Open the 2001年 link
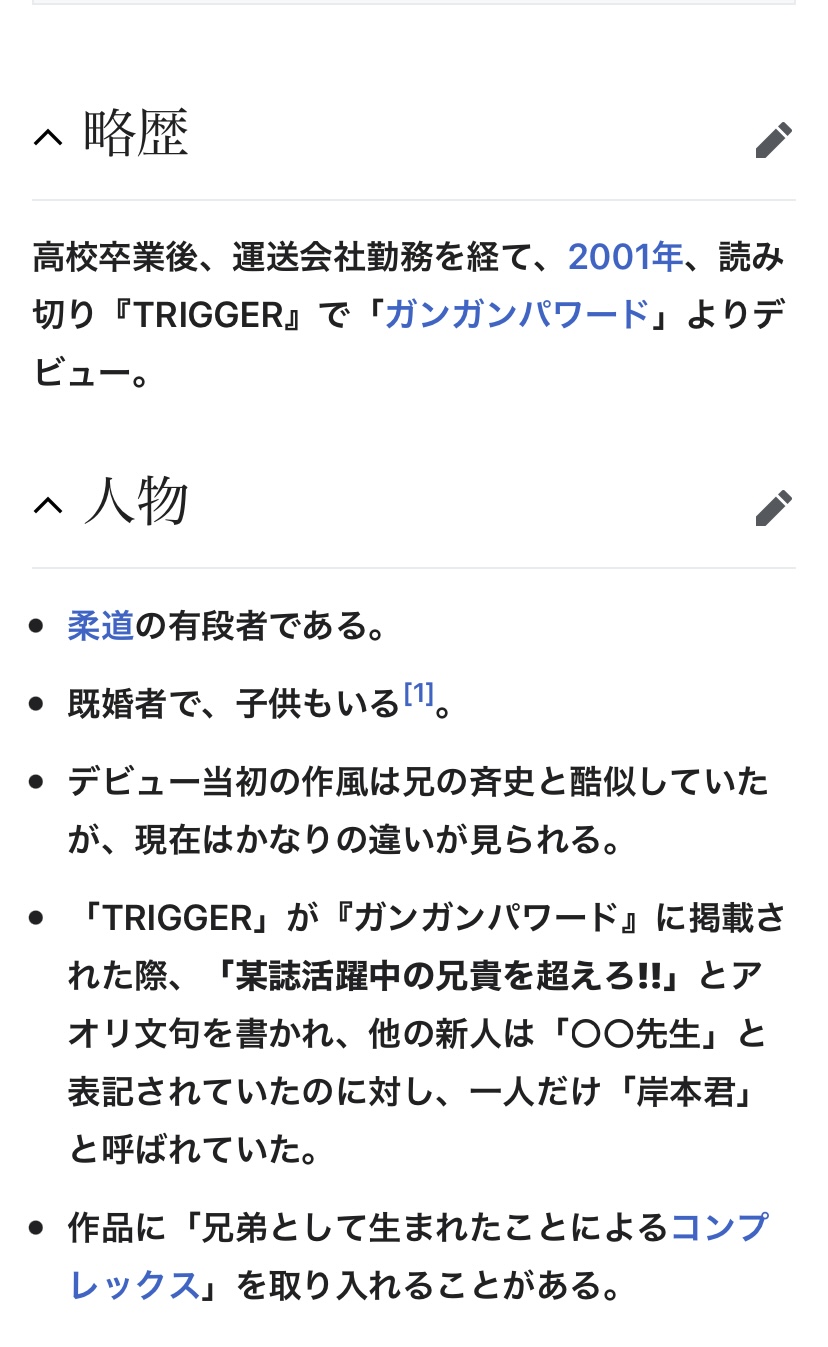Screen dimensions: 828x1347 coord(625,257)
